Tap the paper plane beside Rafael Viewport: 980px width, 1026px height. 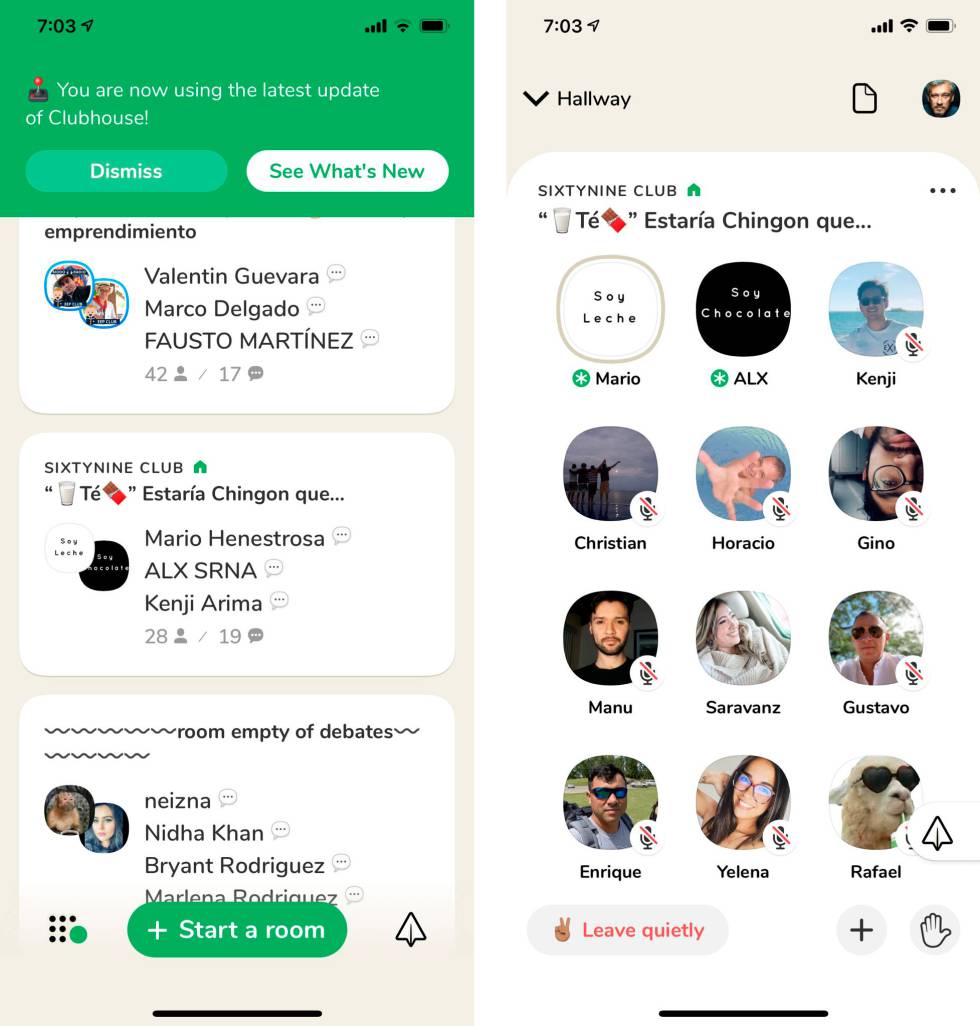(x=937, y=832)
